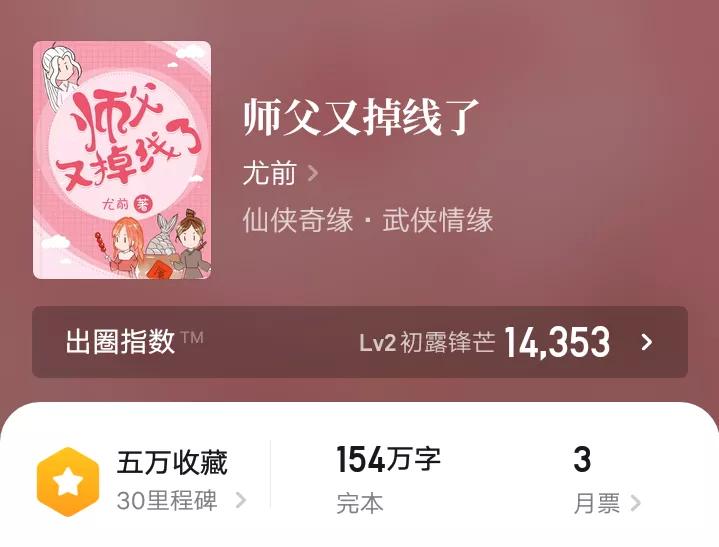This screenshot has width=719, height=547.
Task: Open author 尤前's profile page
Action: [280, 173]
